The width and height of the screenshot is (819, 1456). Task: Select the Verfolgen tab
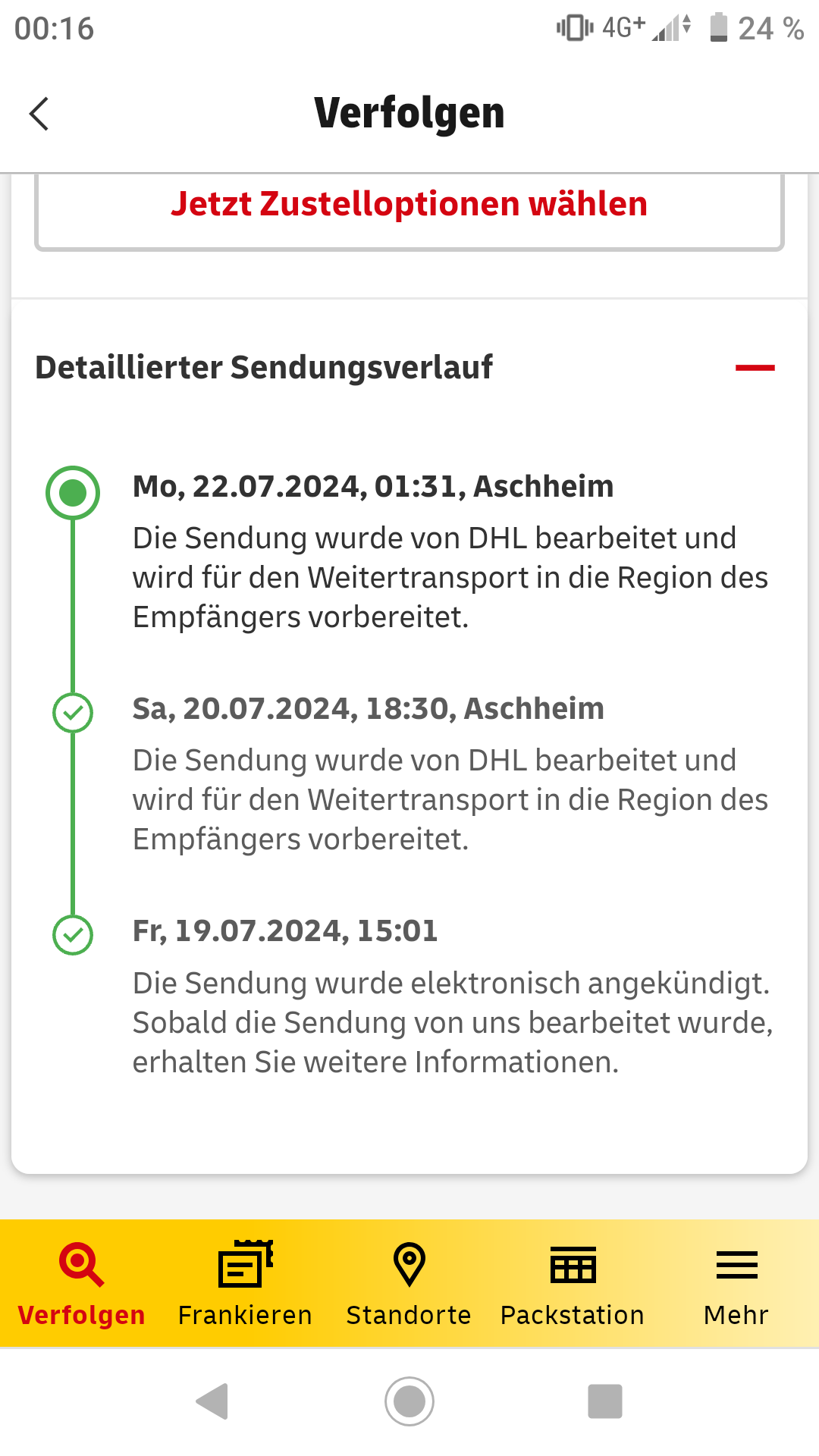(x=82, y=1284)
